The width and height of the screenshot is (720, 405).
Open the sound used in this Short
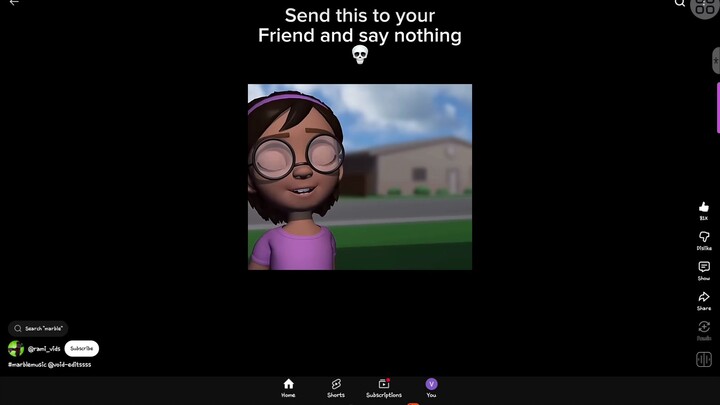coord(704,360)
